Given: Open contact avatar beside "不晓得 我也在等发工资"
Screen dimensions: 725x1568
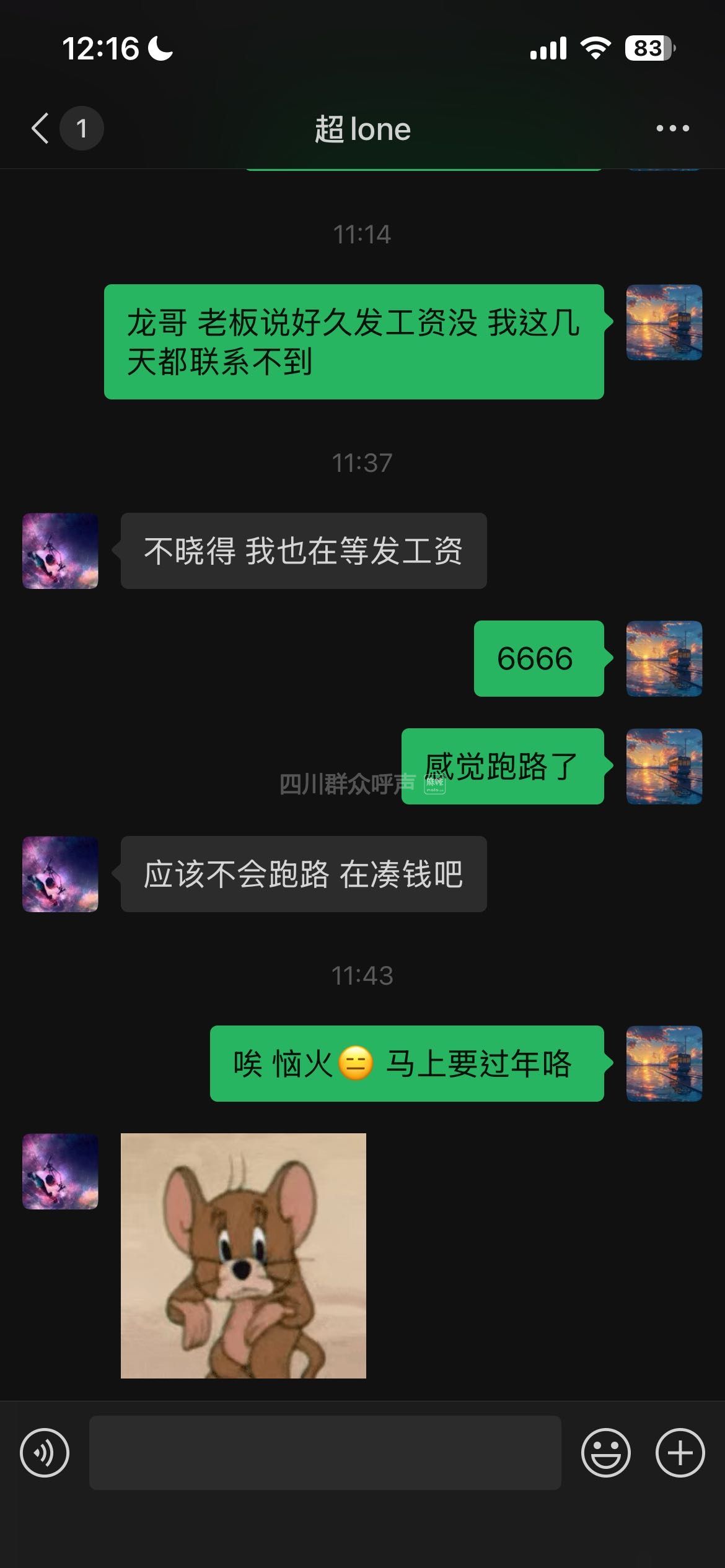Looking at the screenshot, I should click(60, 551).
